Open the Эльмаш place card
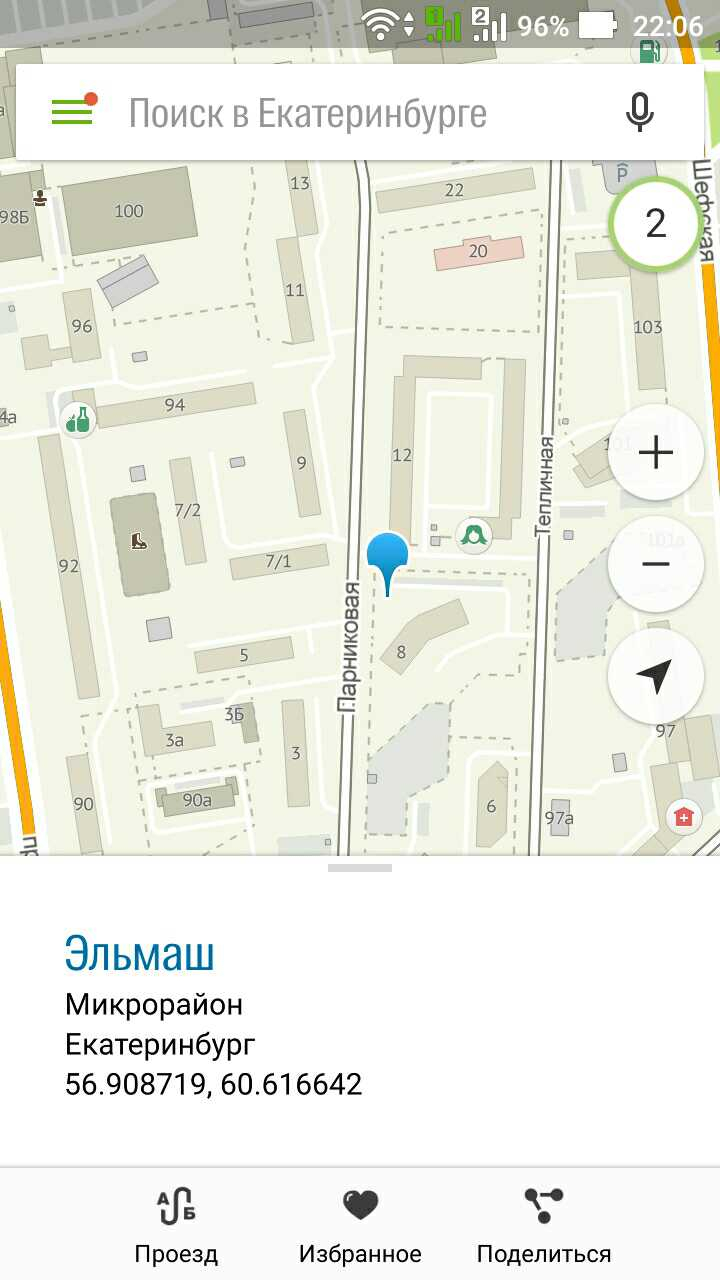Screen dimensions: 720x1280 (x=140, y=954)
